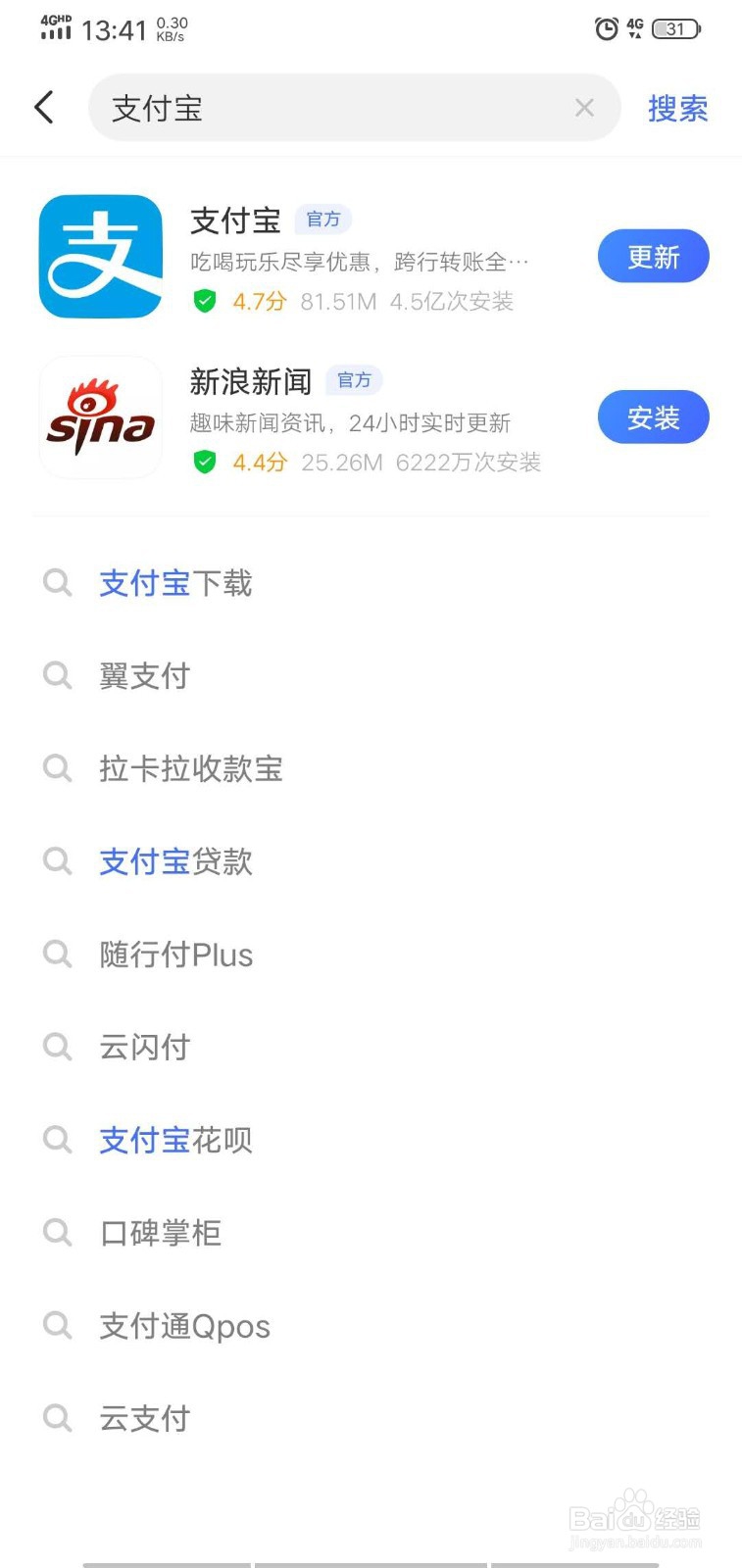Tap the magnifier icon beside 翼支付 suggestion
Image resolution: width=742 pixels, height=1568 pixels.
[57, 675]
